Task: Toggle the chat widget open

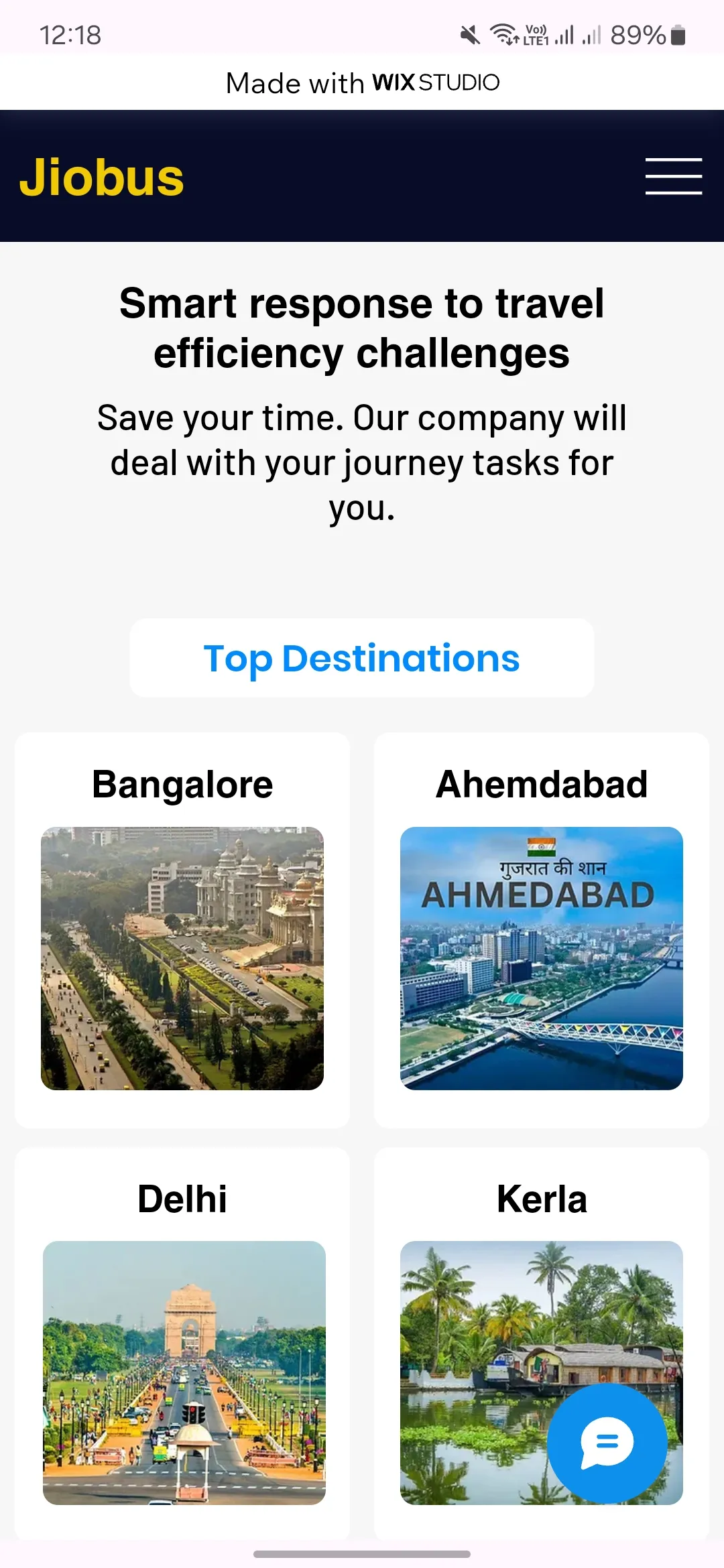Action: (607, 1444)
